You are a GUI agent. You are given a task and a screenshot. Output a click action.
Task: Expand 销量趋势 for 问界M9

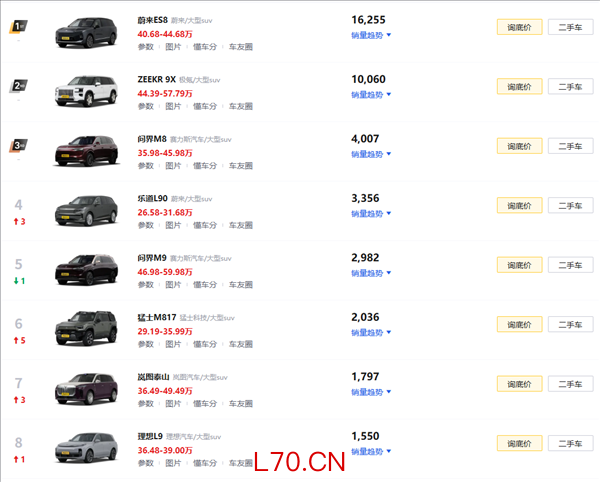[371, 273]
